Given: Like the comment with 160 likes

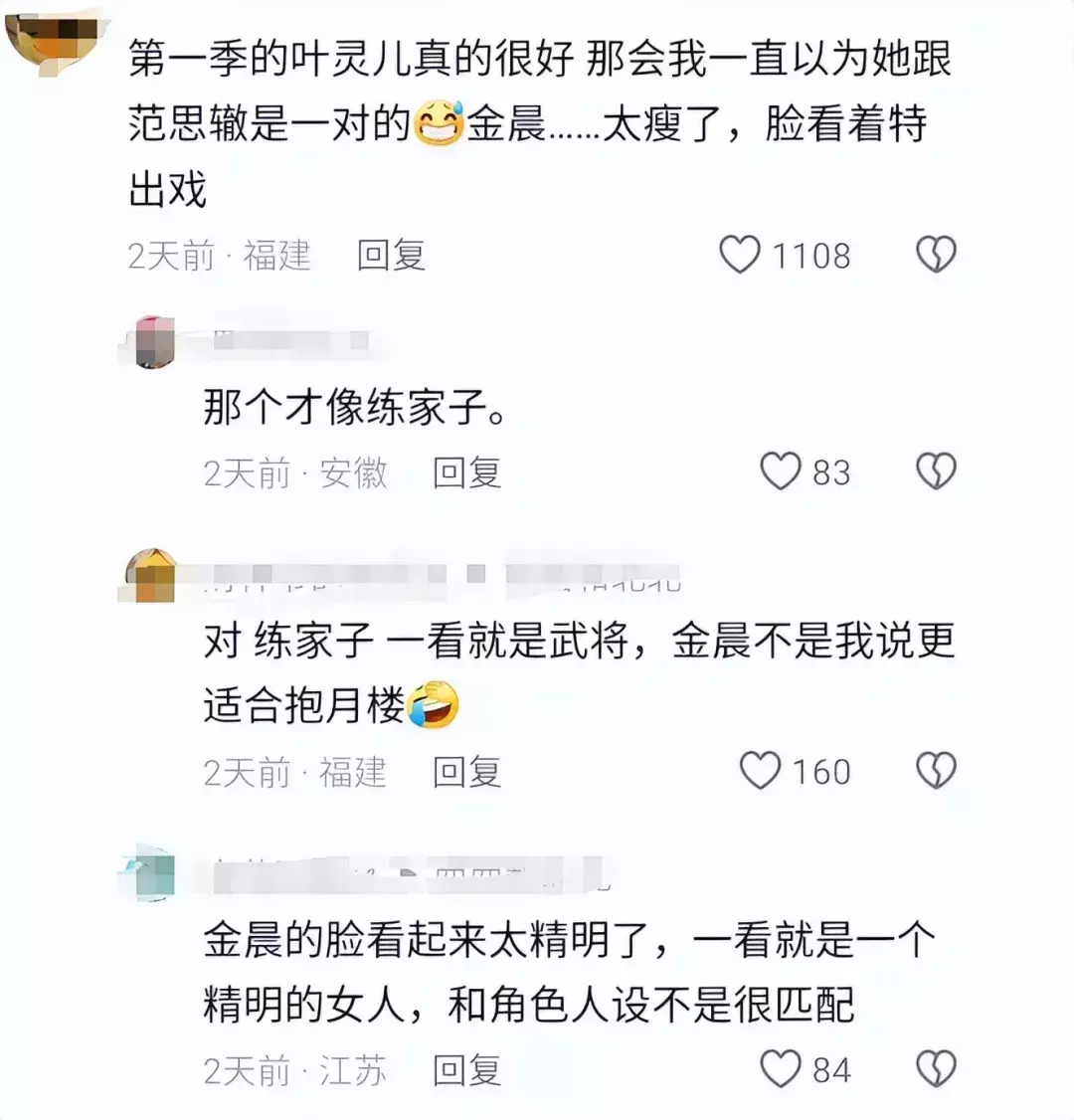Looking at the screenshot, I should pos(761,771).
